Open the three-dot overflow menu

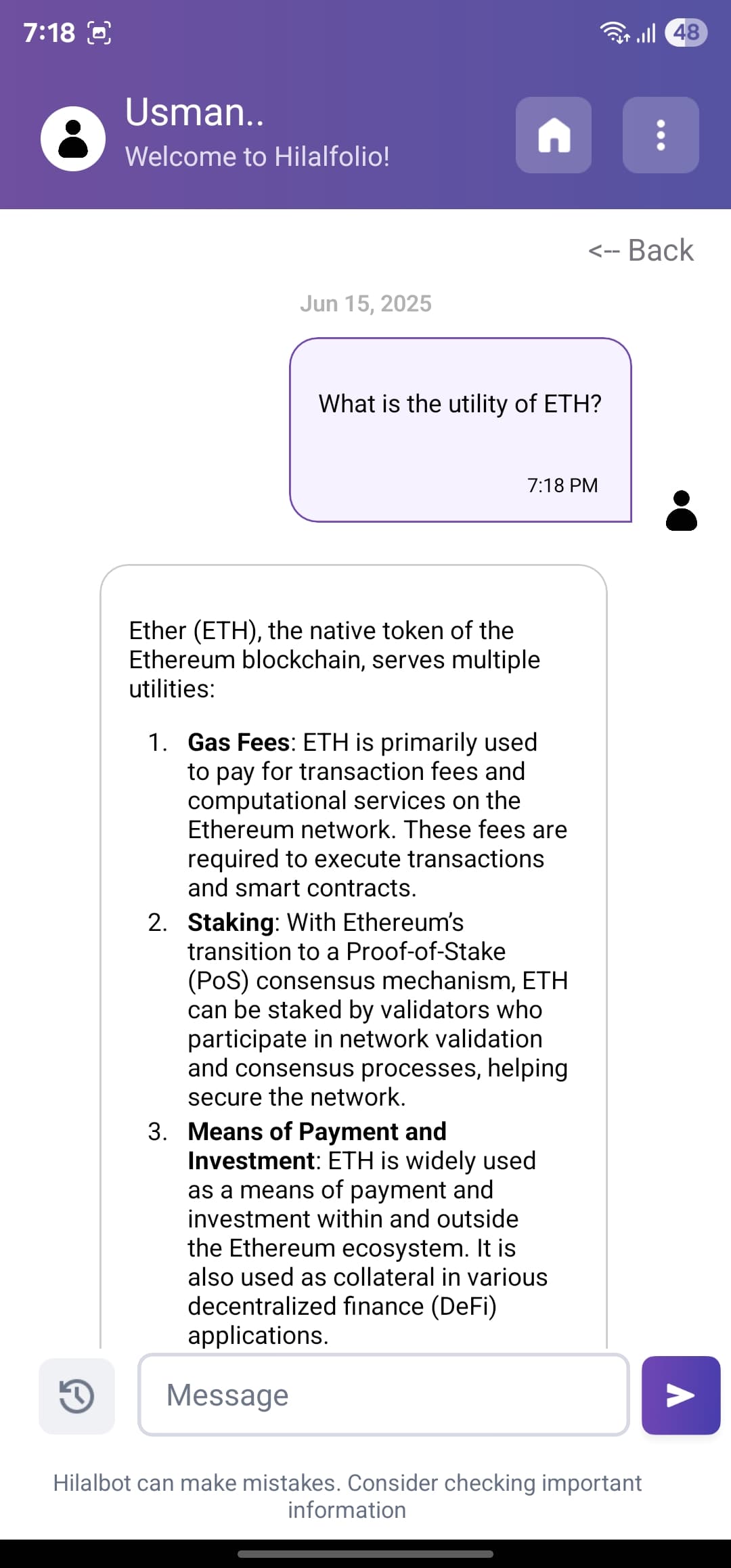point(661,135)
